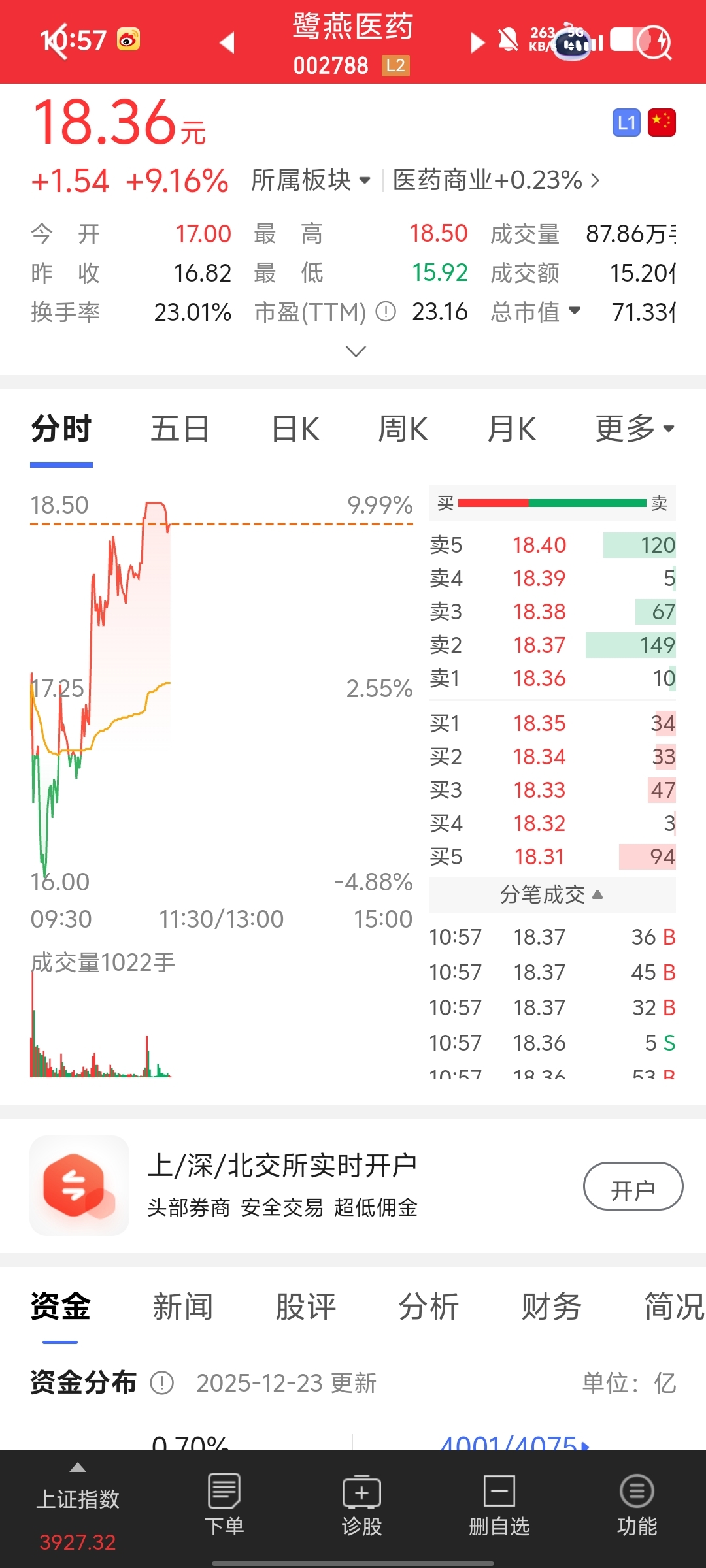Image resolution: width=706 pixels, height=1568 pixels.
Task: Switch to 周K chart tab
Action: pyautogui.click(x=403, y=430)
